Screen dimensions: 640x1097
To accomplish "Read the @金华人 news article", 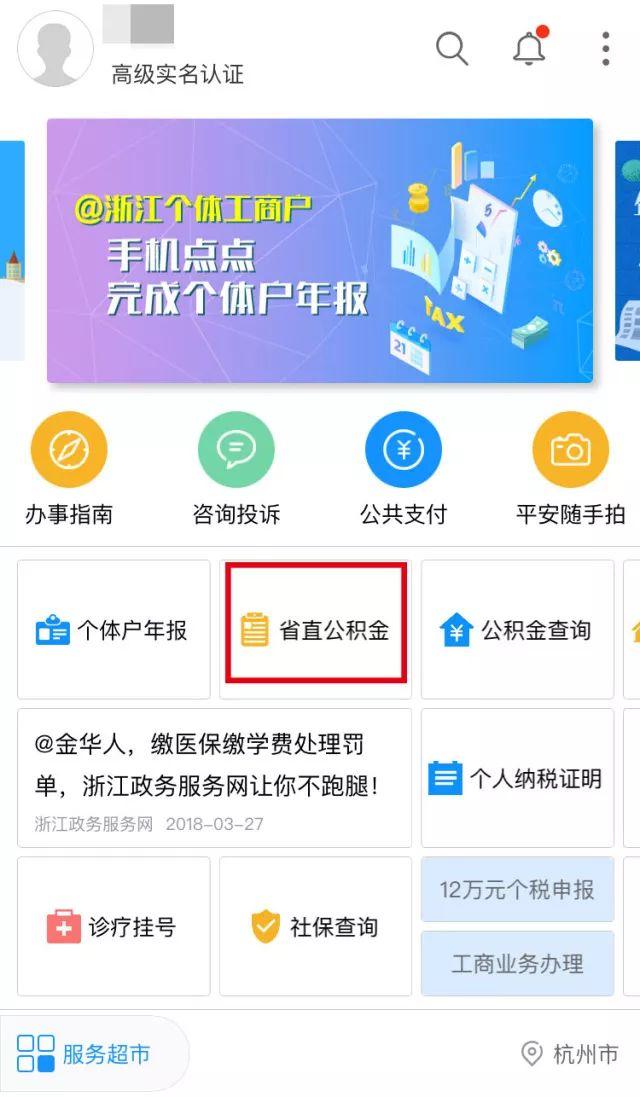I will pos(214,778).
